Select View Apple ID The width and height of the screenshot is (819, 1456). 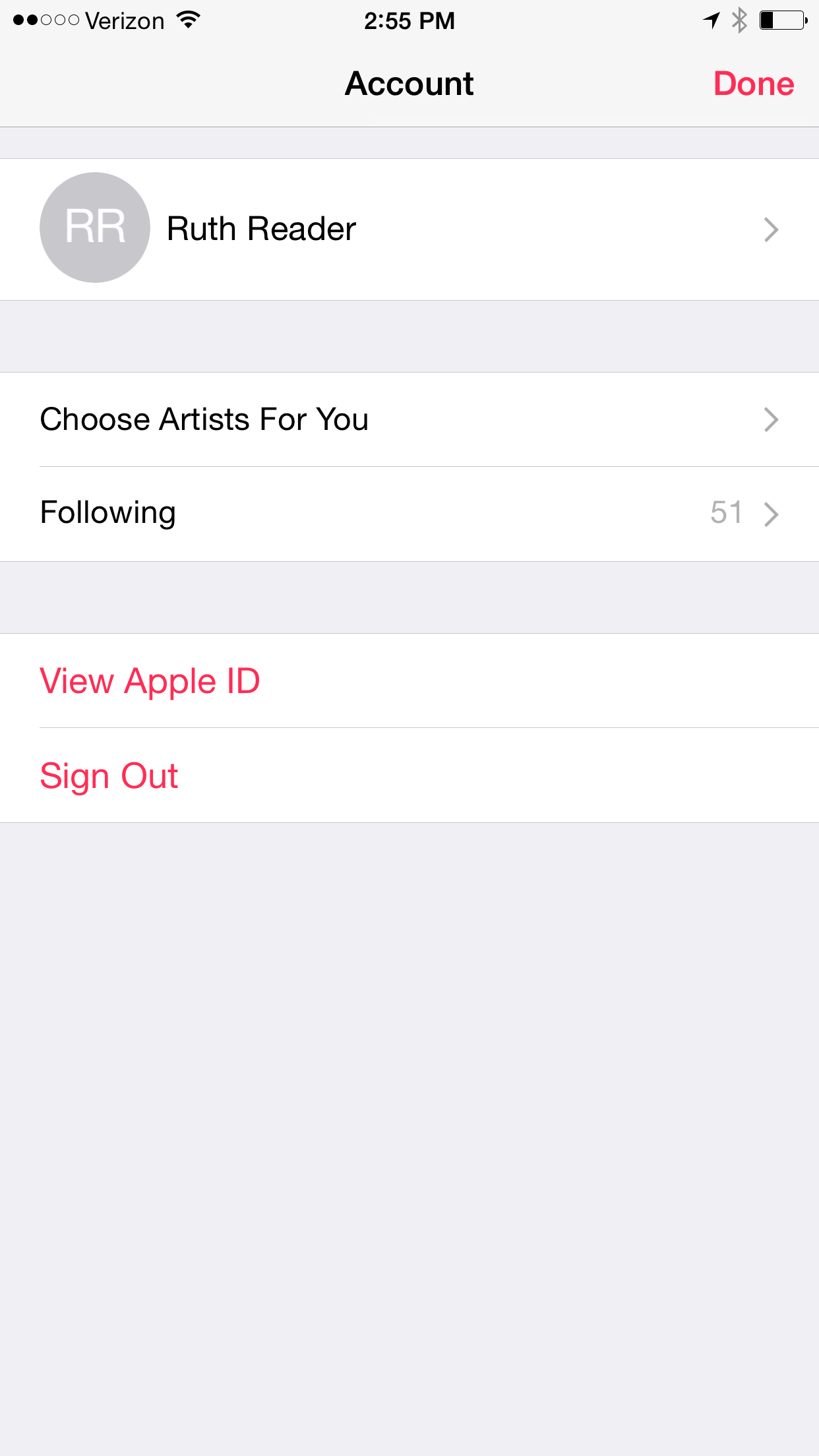pyautogui.click(x=409, y=681)
